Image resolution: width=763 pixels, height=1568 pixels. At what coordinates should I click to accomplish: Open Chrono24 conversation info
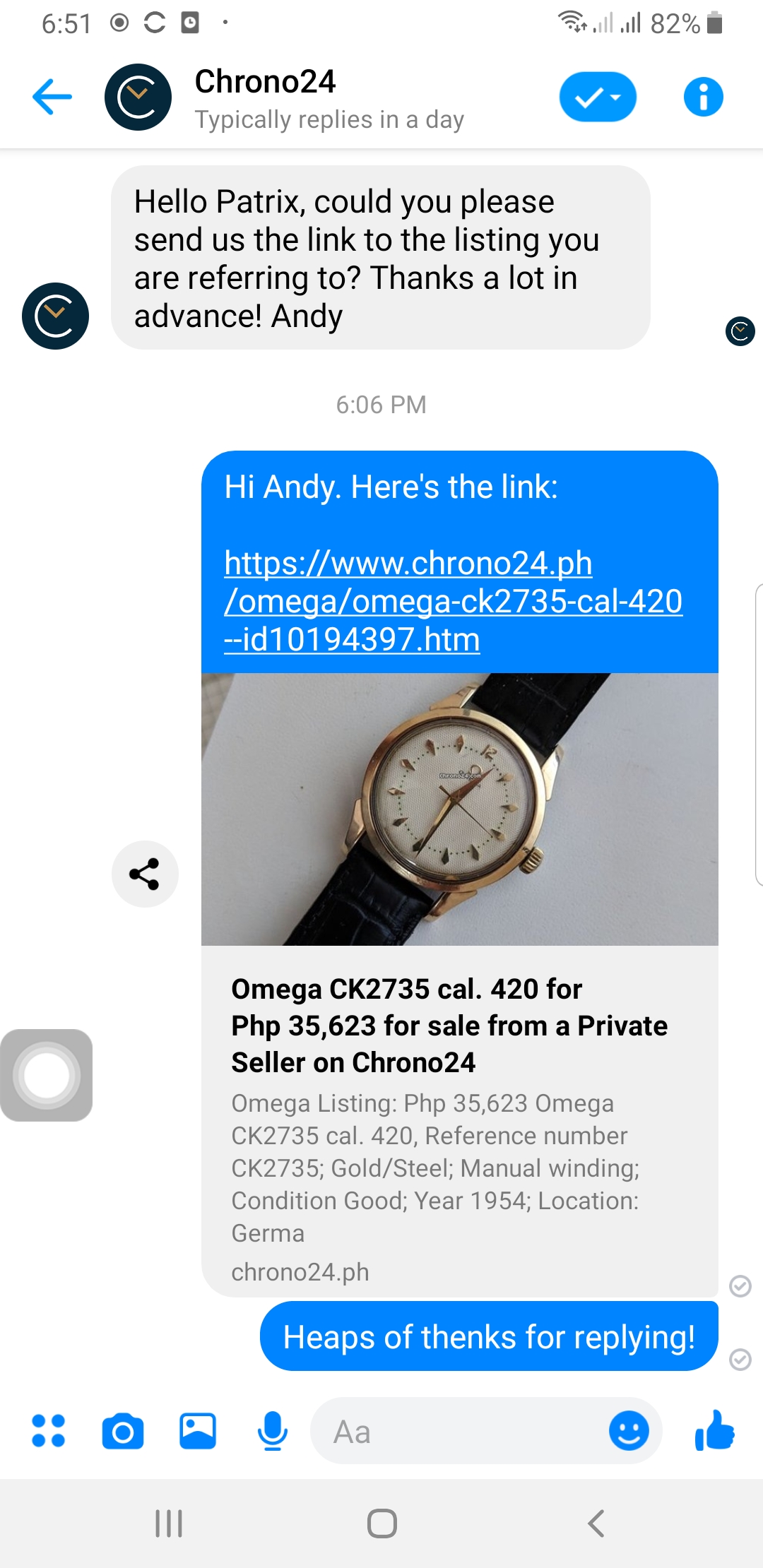[x=703, y=97]
